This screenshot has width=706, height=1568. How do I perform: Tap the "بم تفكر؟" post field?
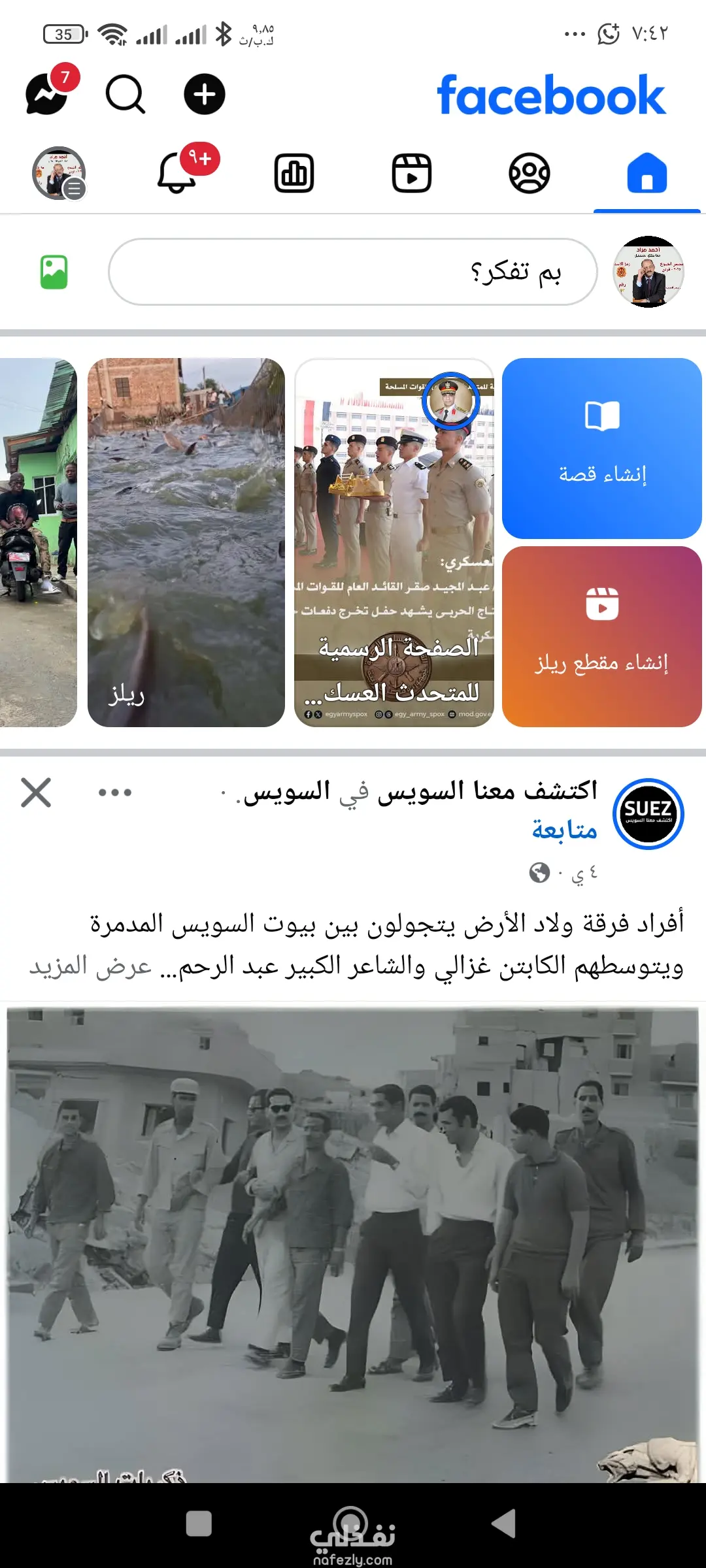[353, 272]
